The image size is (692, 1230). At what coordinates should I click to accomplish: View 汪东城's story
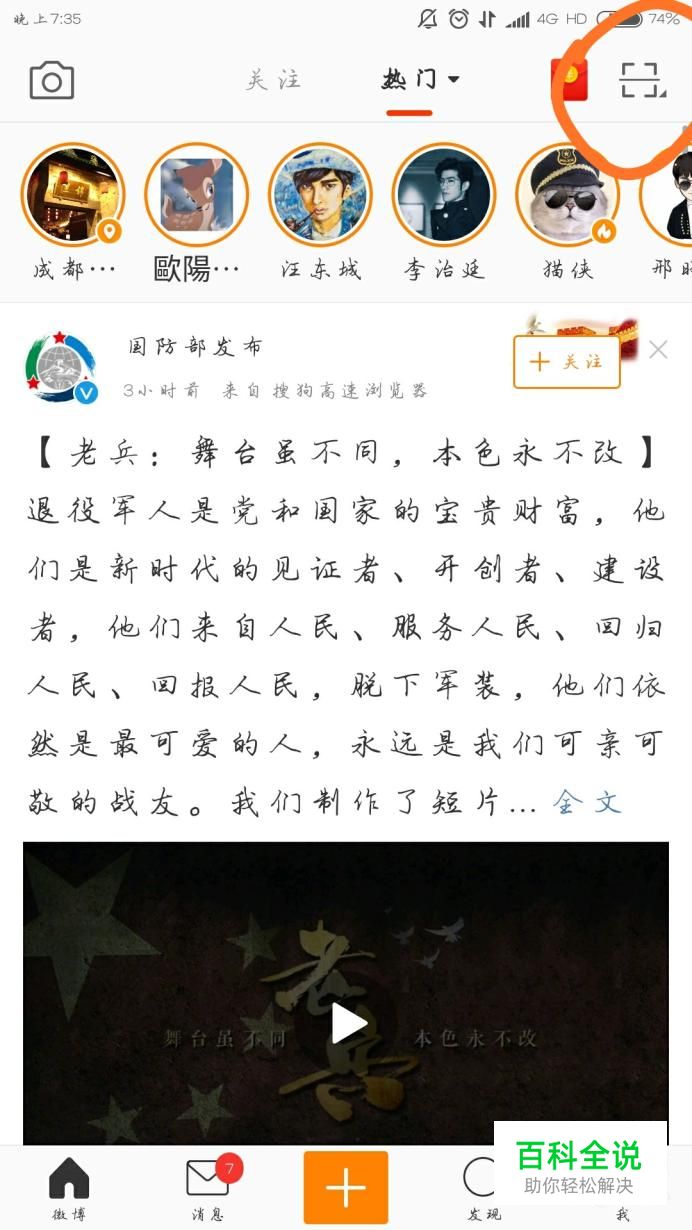(x=320, y=195)
